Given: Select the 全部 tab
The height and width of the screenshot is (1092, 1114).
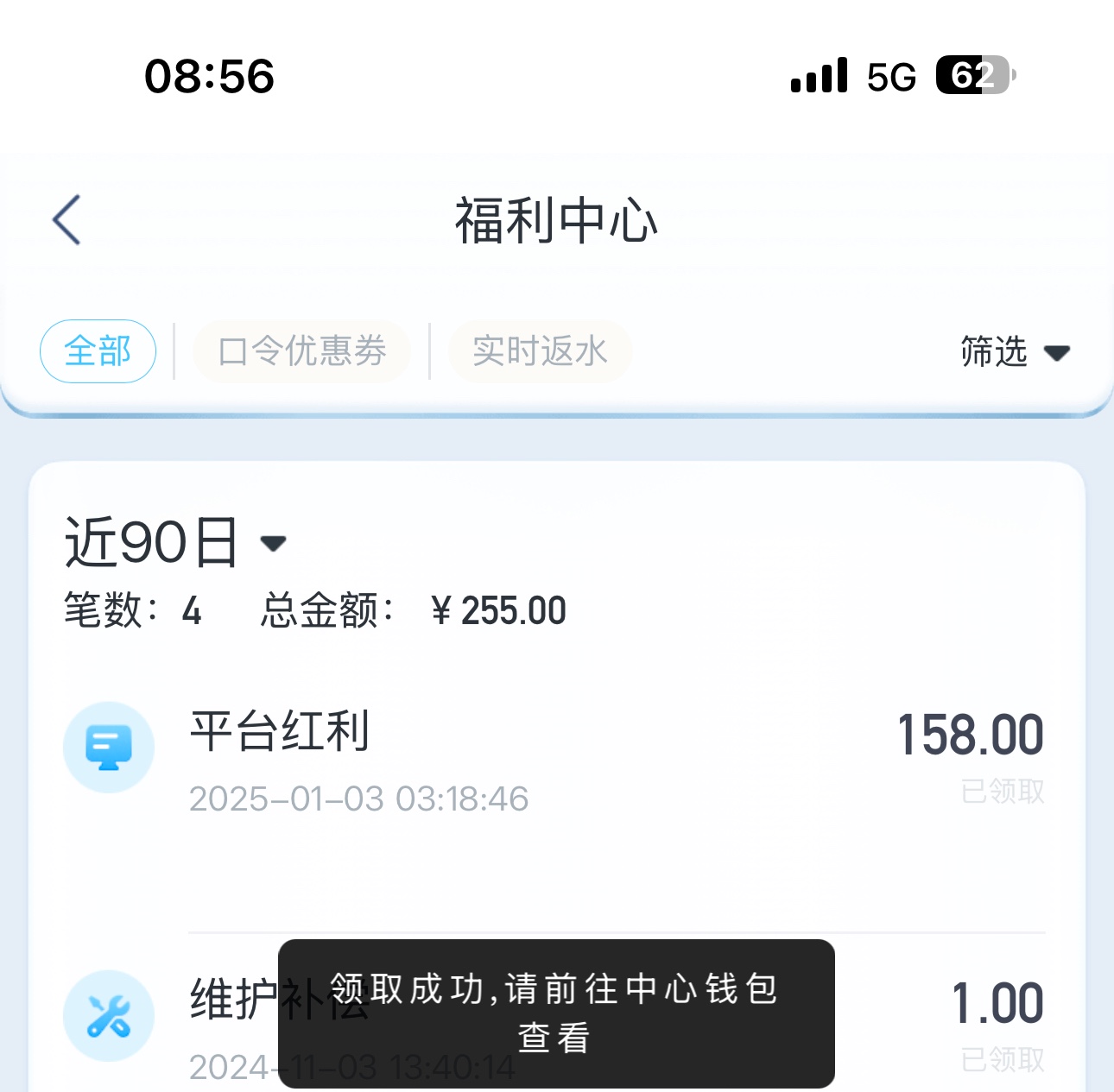Looking at the screenshot, I should pos(98,351).
